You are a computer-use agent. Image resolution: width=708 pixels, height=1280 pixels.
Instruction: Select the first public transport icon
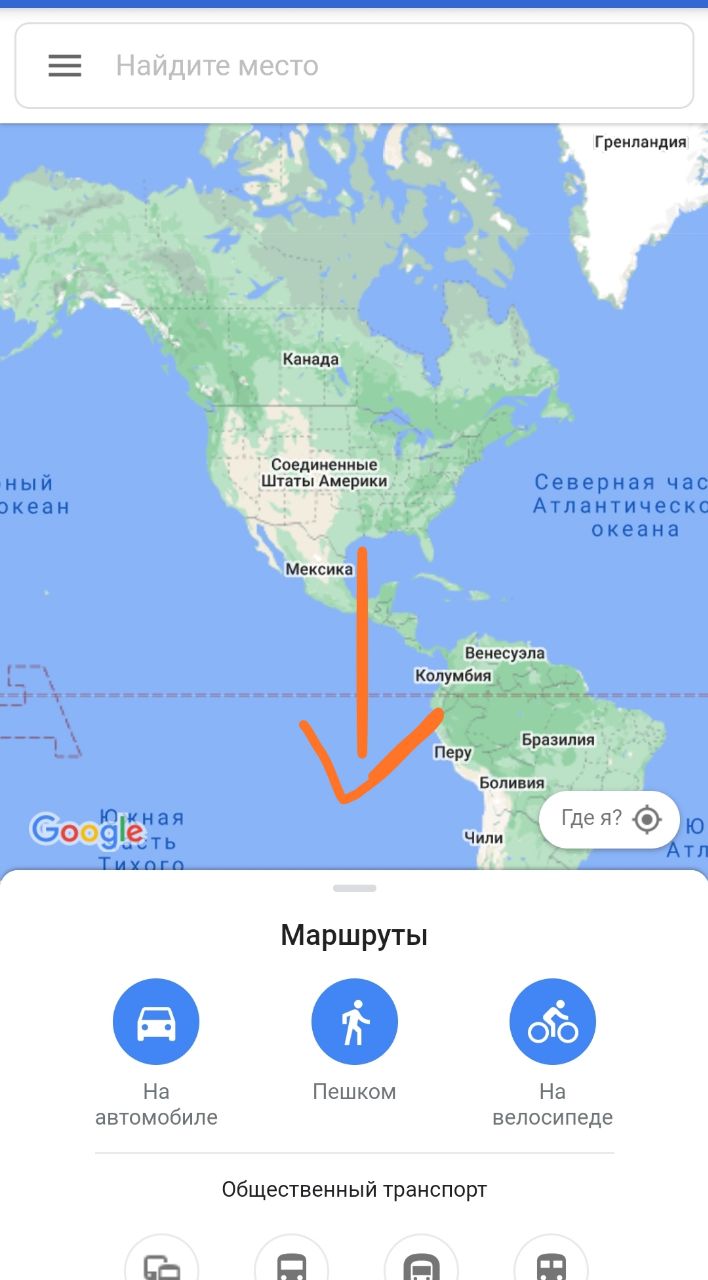(x=162, y=1262)
